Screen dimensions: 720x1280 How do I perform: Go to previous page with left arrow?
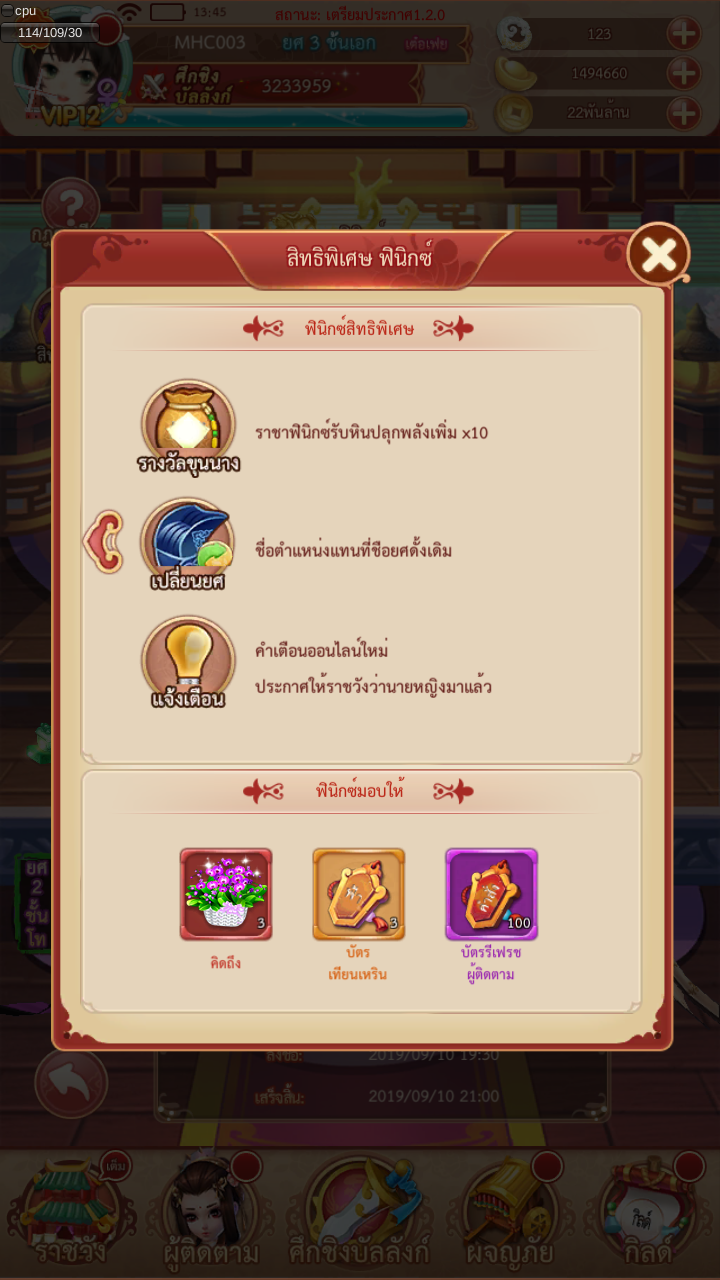103,542
